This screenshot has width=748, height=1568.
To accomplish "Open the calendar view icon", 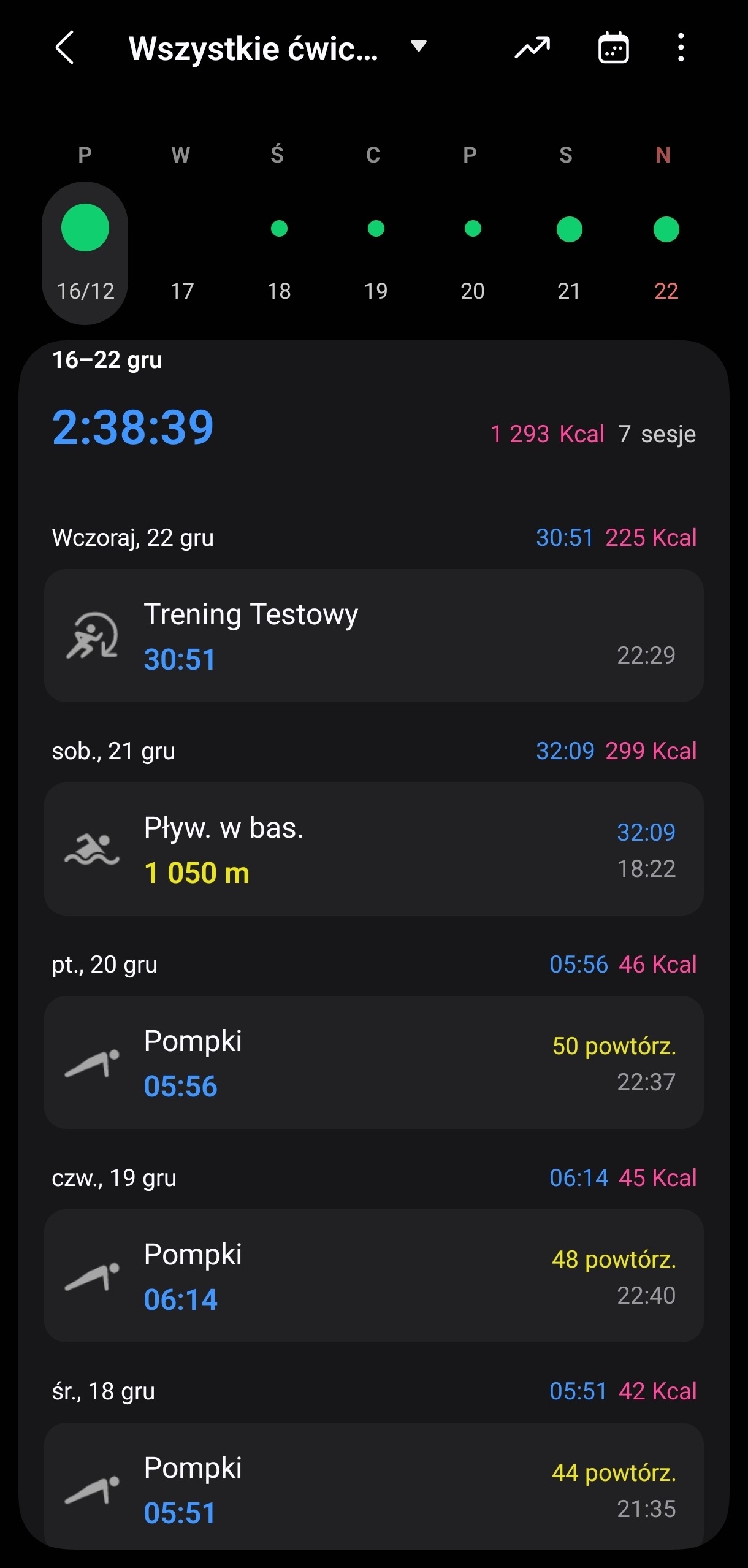I will [x=613, y=48].
